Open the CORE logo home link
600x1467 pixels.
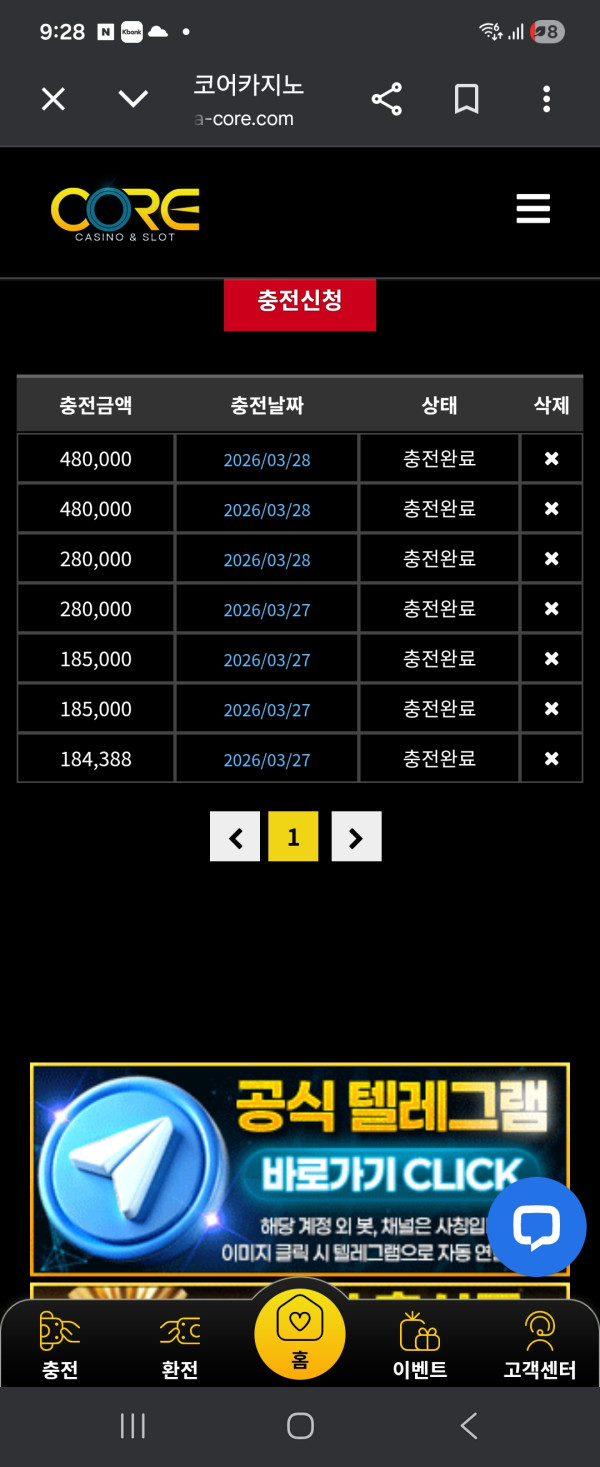pyautogui.click(x=125, y=213)
